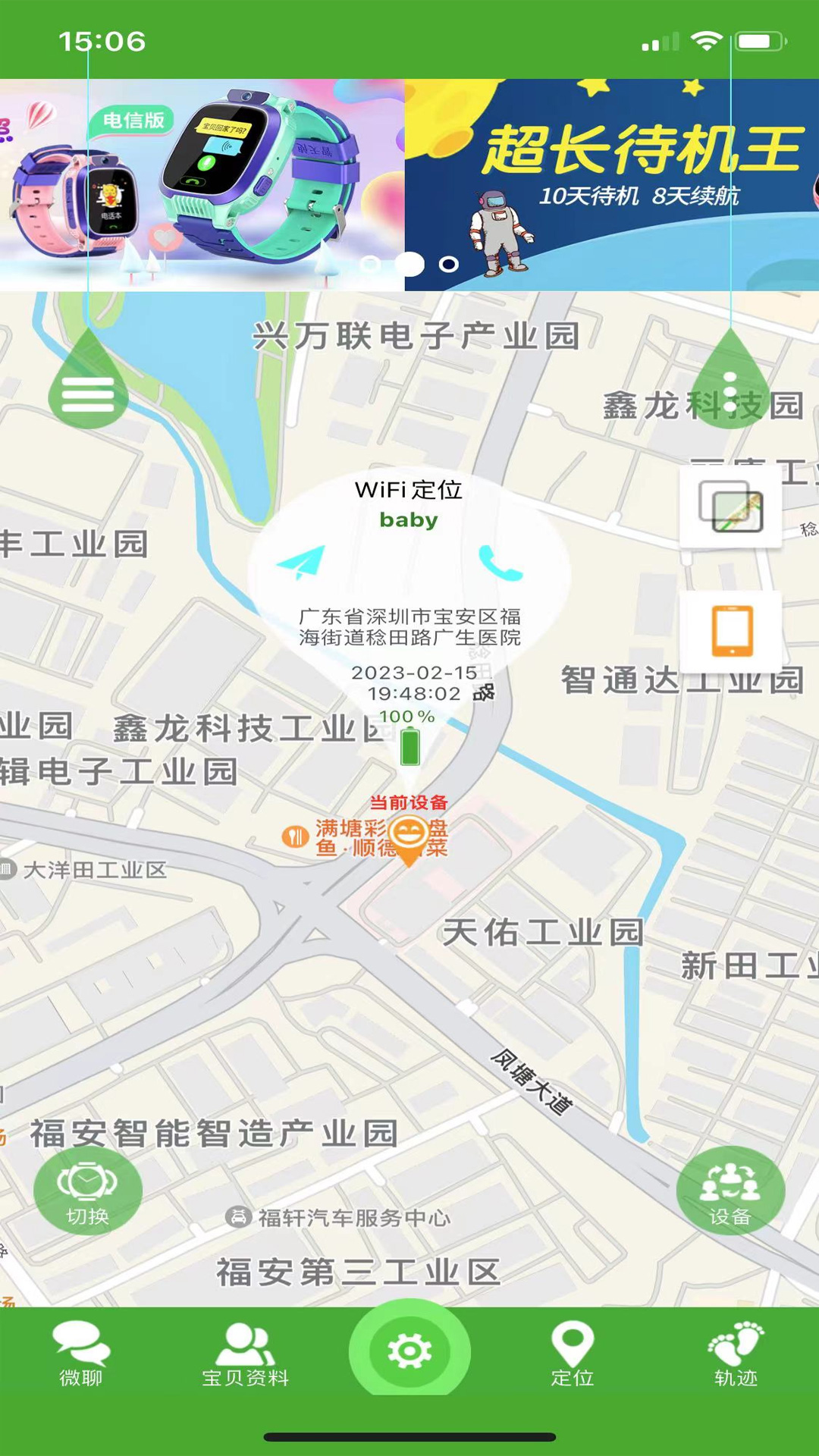Switch the map layer view
The width and height of the screenshot is (819, 1456).
[730, 507]
